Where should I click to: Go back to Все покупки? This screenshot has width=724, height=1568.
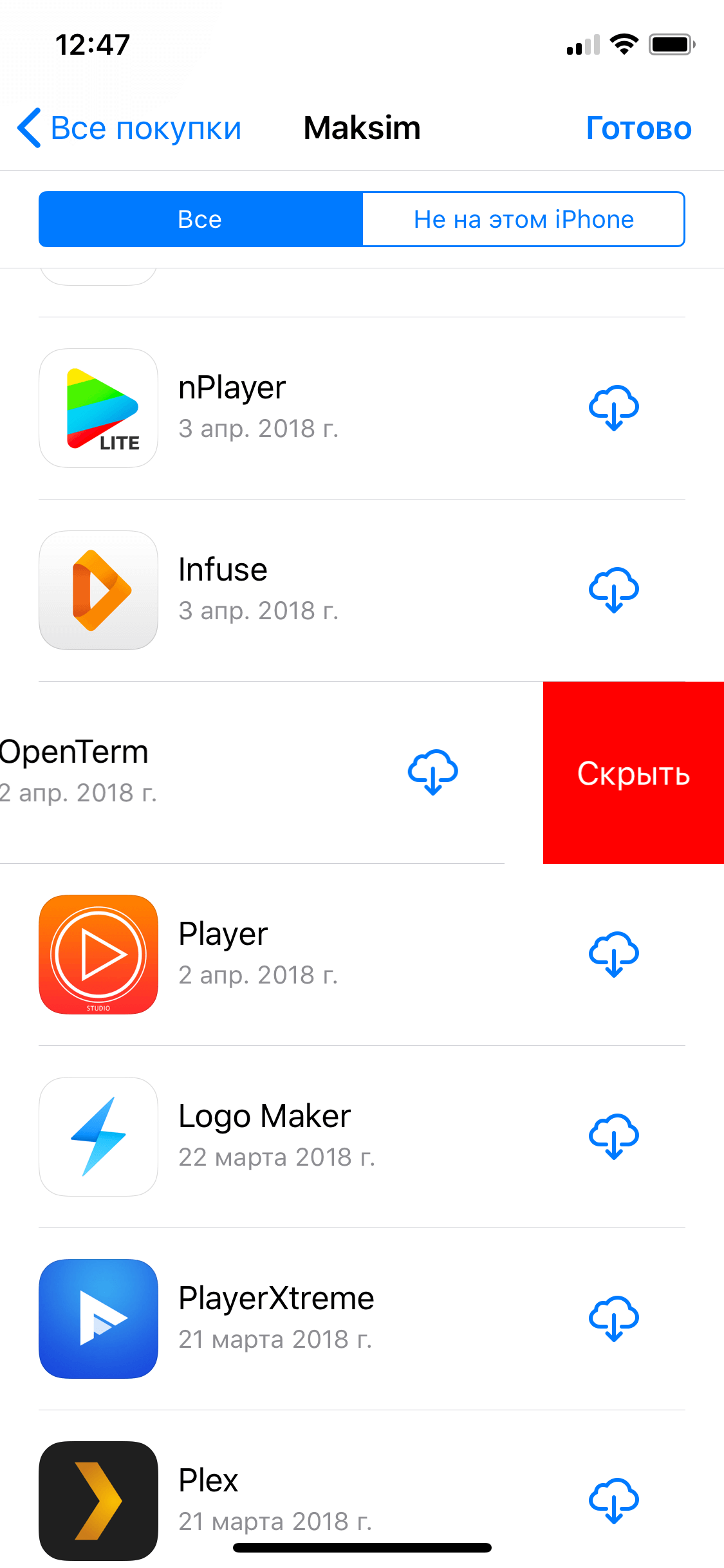click(129, 128)
